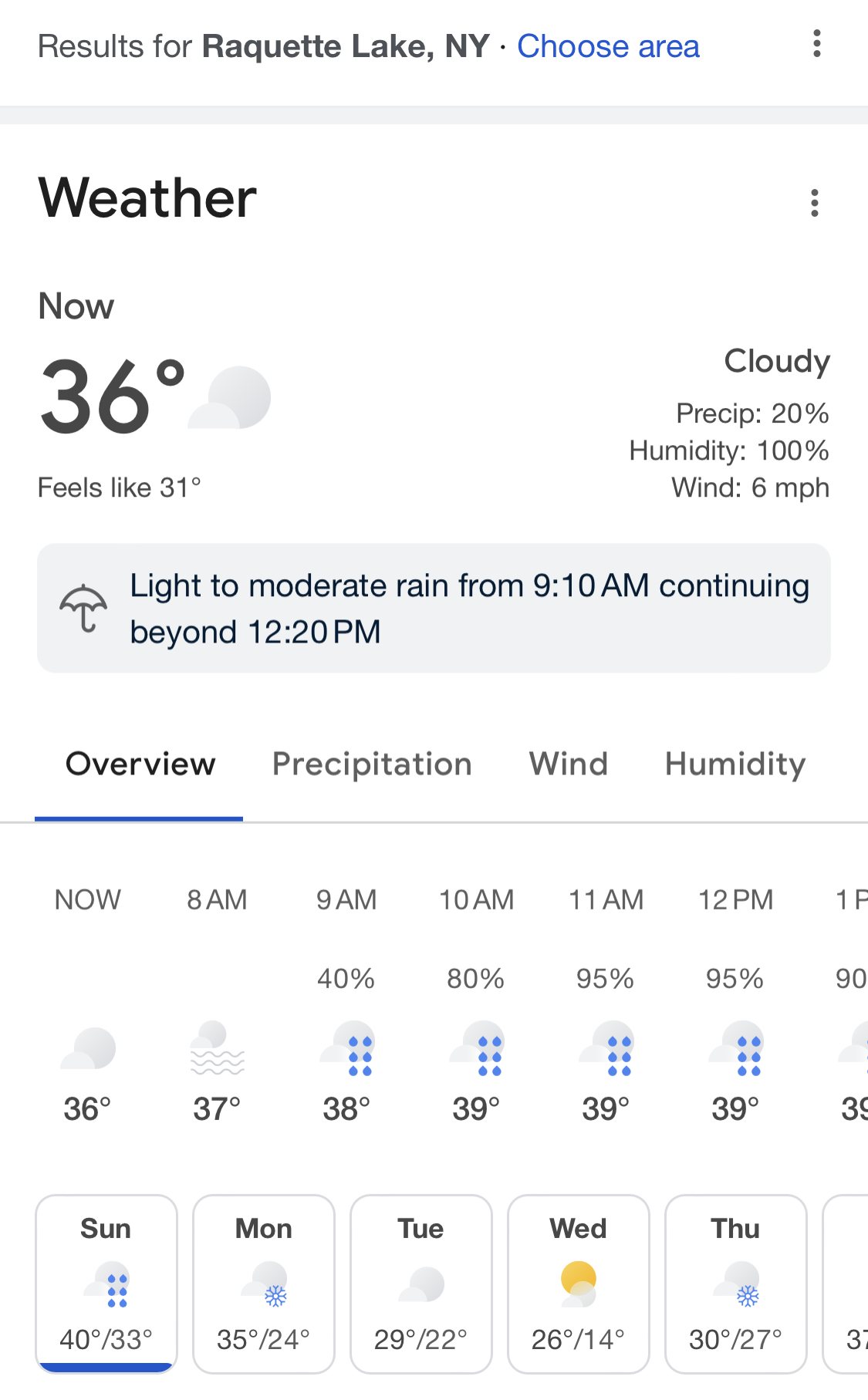
Task: Open the overflow menu beside Choose area
Action: coord(816,44)
